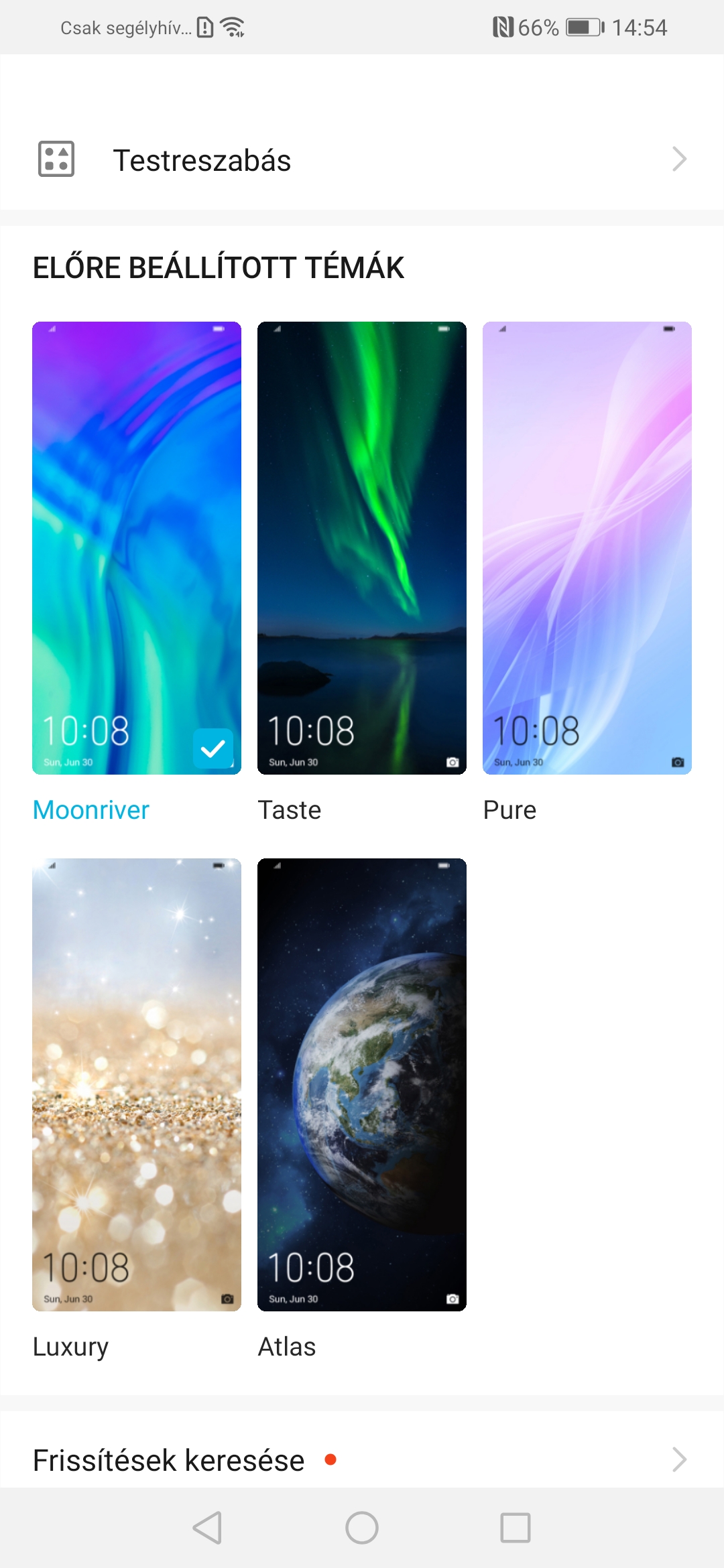Return to the home screen
The image size is (724, 1568).
tap(362, 1528)
